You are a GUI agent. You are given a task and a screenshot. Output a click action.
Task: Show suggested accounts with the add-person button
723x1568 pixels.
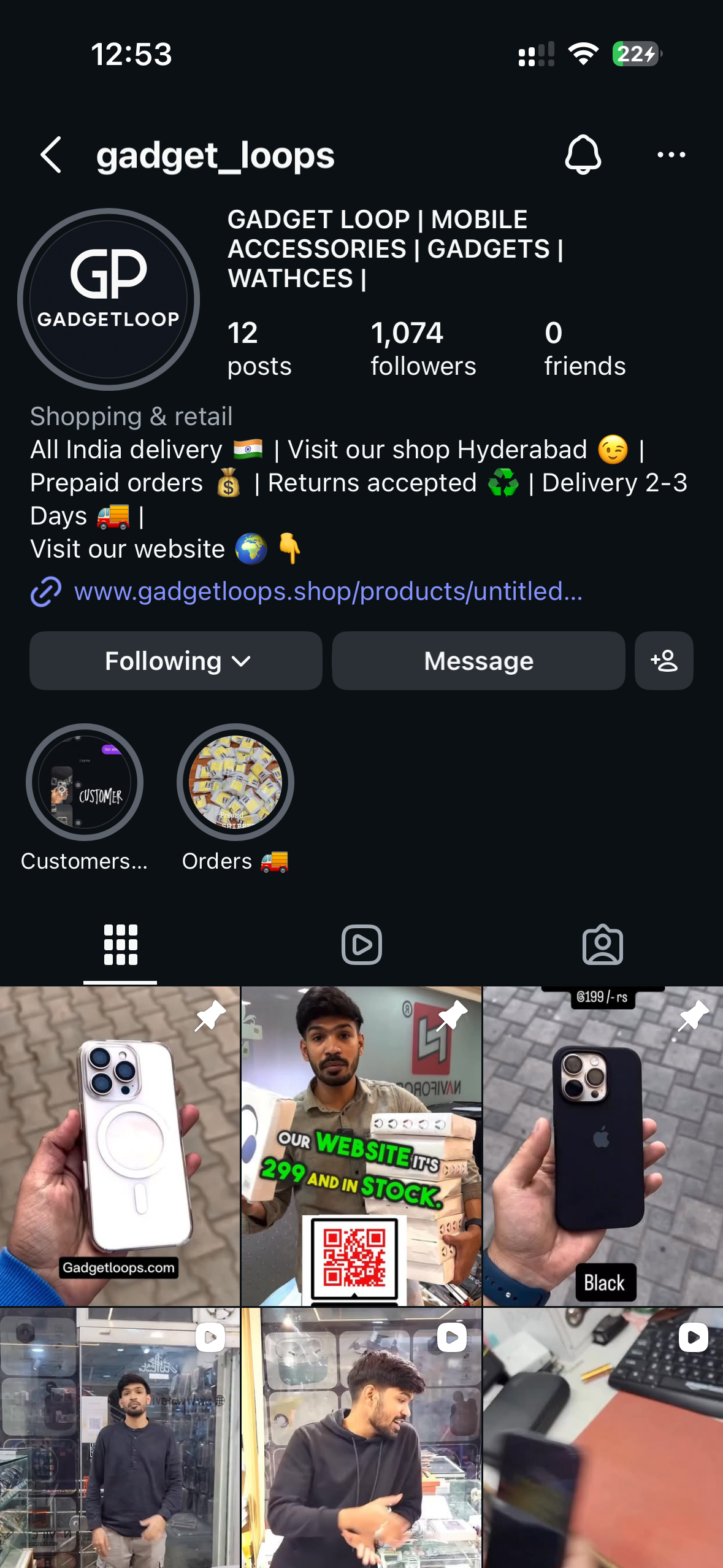pyautogui.click(x=664, y=661)
